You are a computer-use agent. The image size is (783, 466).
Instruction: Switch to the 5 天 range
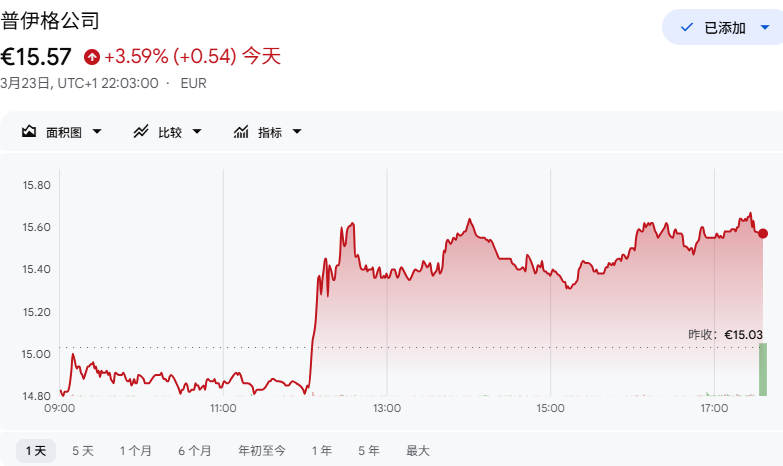pos(83,451)
